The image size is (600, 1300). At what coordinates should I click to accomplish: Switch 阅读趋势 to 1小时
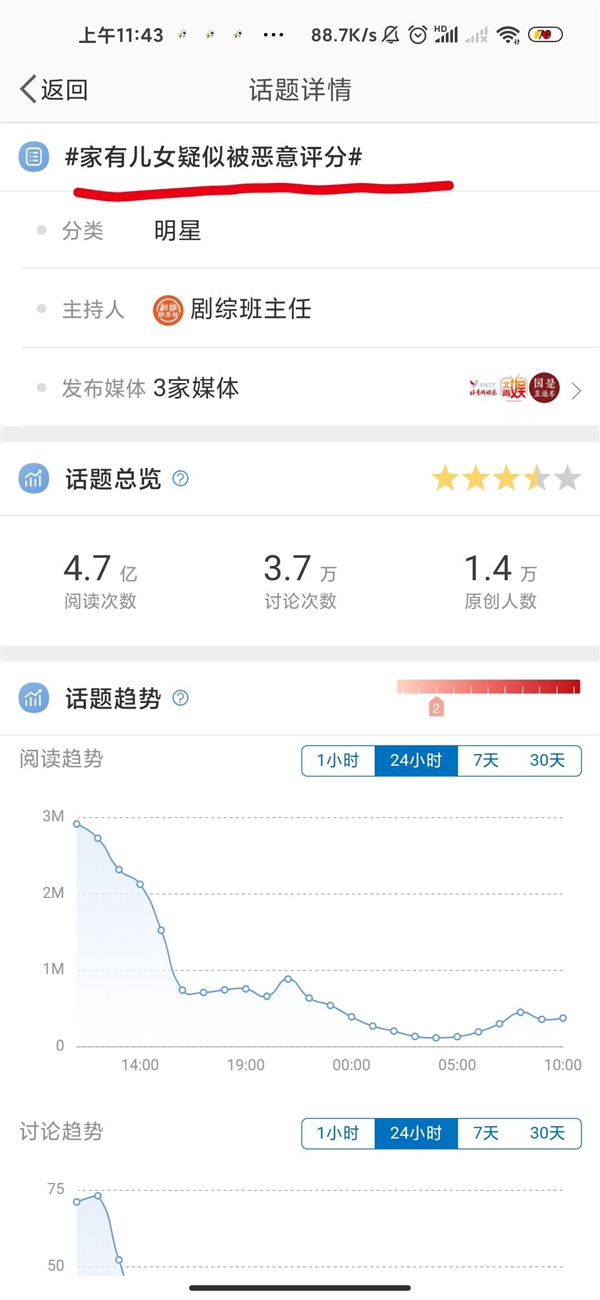click(338, 760)
